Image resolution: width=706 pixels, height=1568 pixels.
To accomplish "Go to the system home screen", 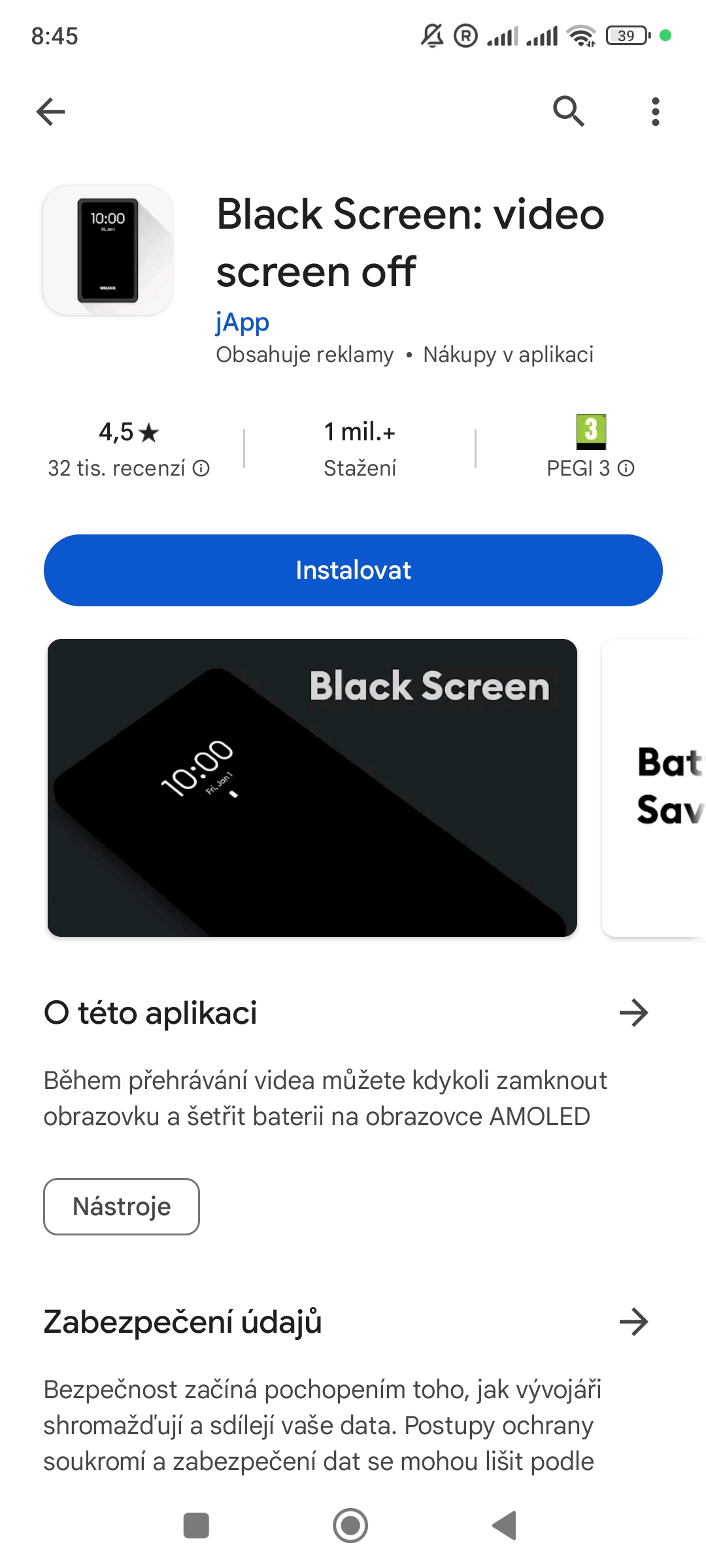I will (350, 1526).
